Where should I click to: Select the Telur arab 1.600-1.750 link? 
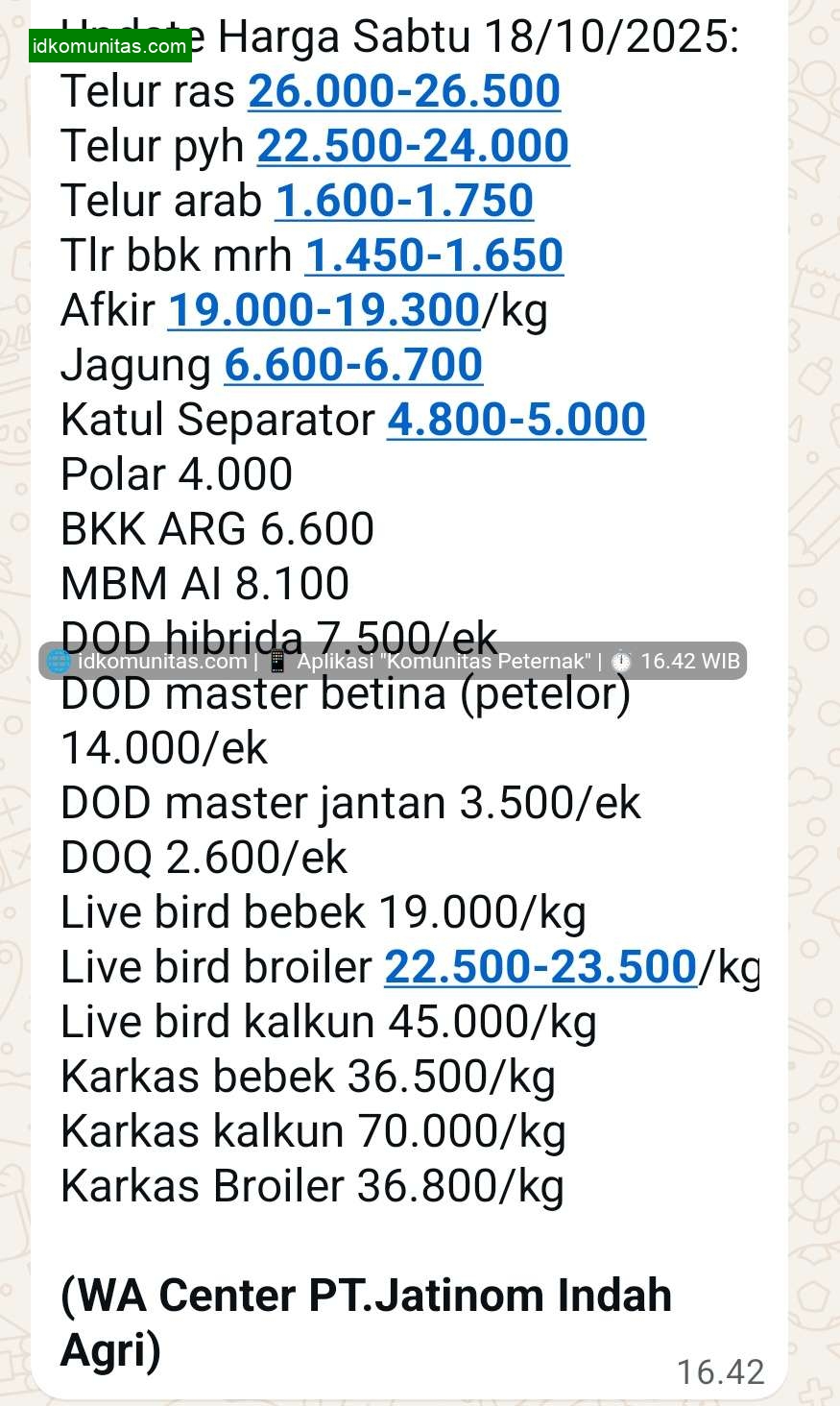[404, 201]
